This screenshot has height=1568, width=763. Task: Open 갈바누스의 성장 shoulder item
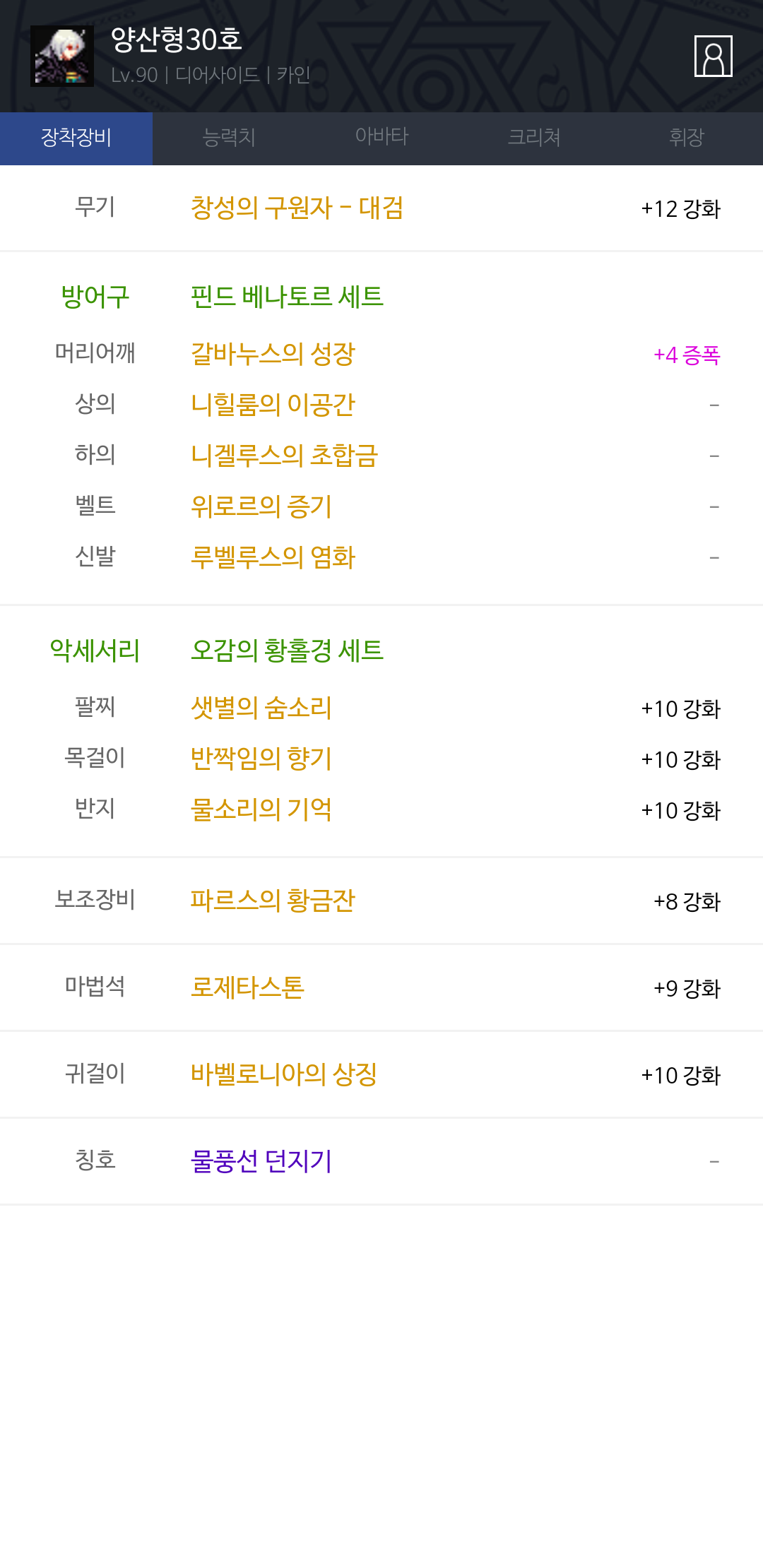point(273,354)
